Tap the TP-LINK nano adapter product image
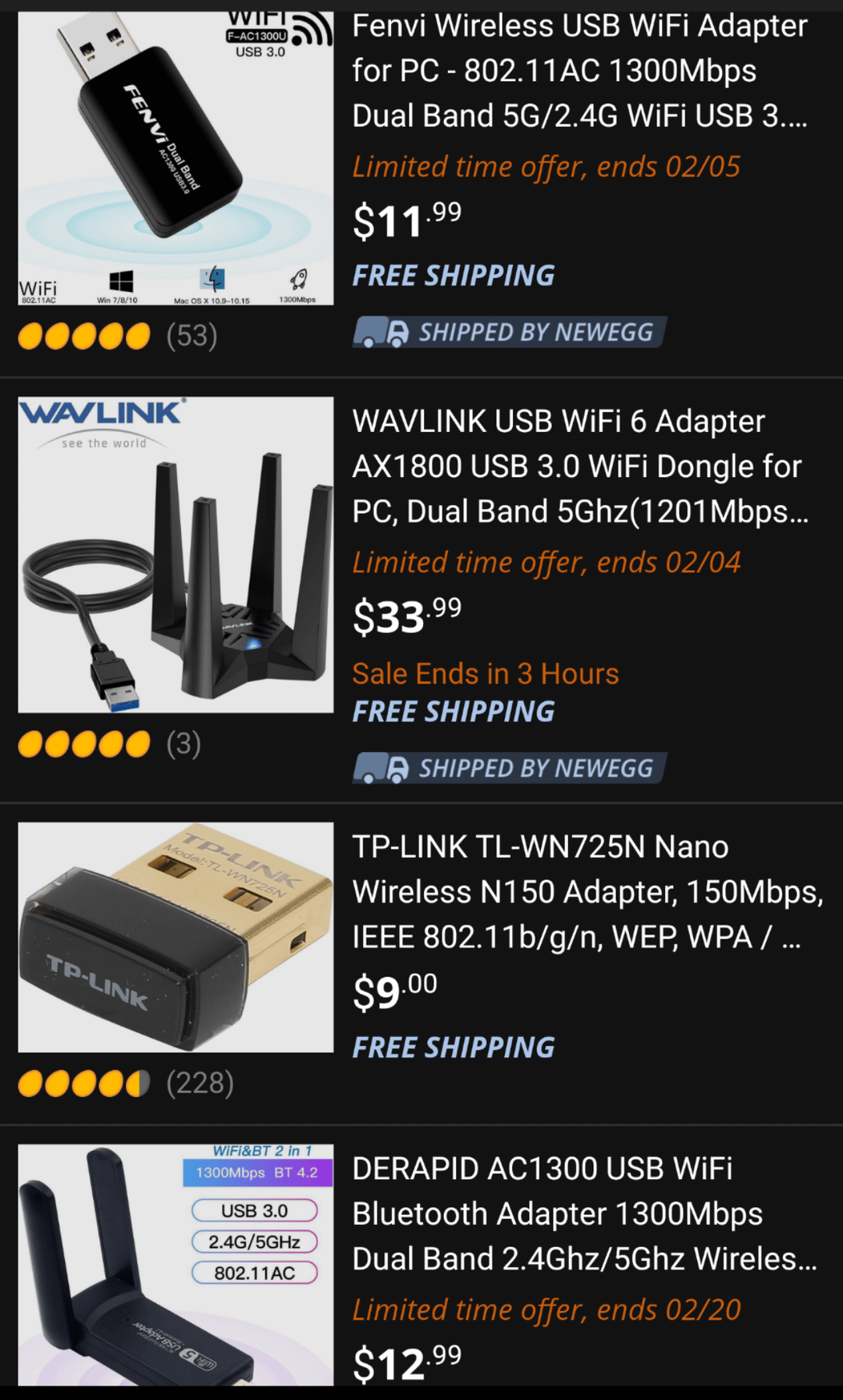Viewport: 843px width, 1400px height. point(176,937)
